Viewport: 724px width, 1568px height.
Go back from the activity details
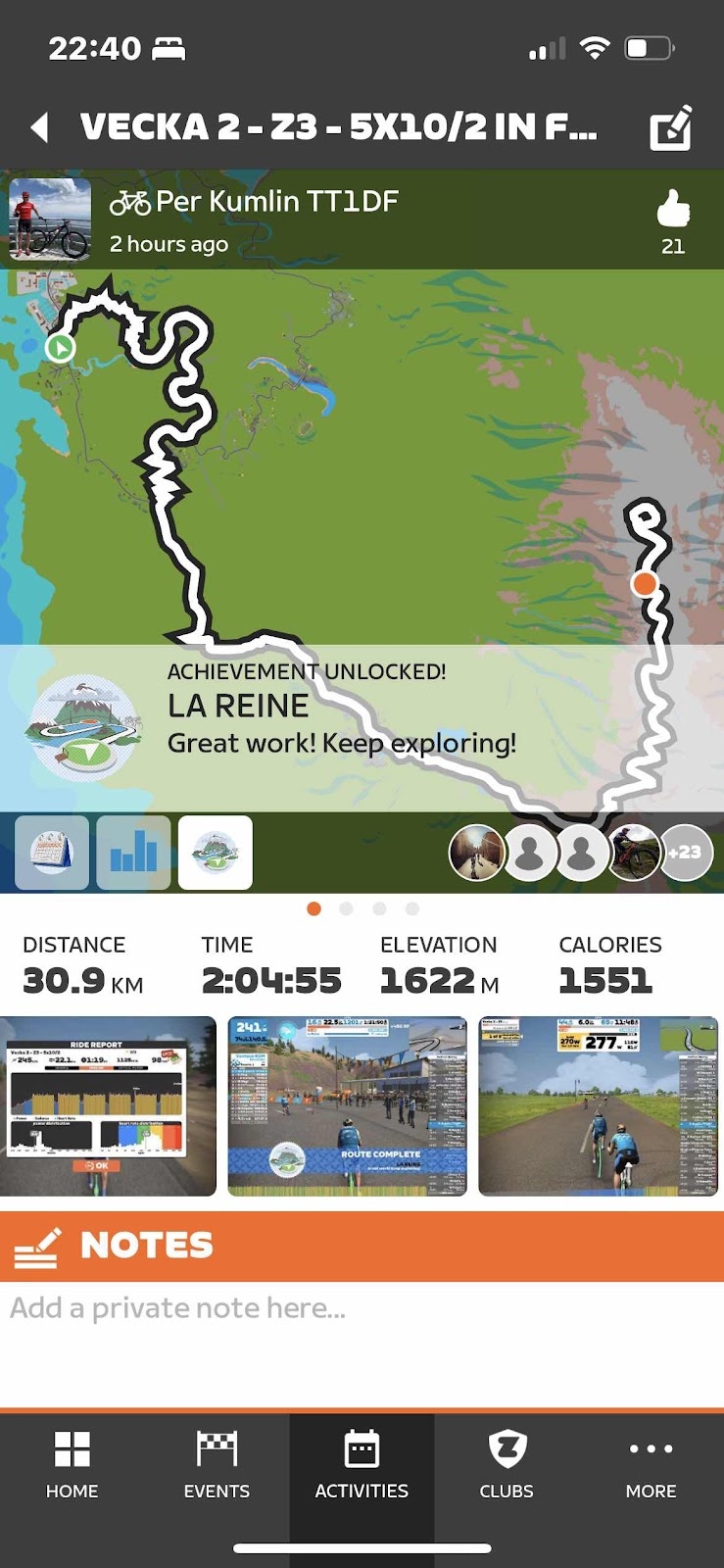pos(40,127)
